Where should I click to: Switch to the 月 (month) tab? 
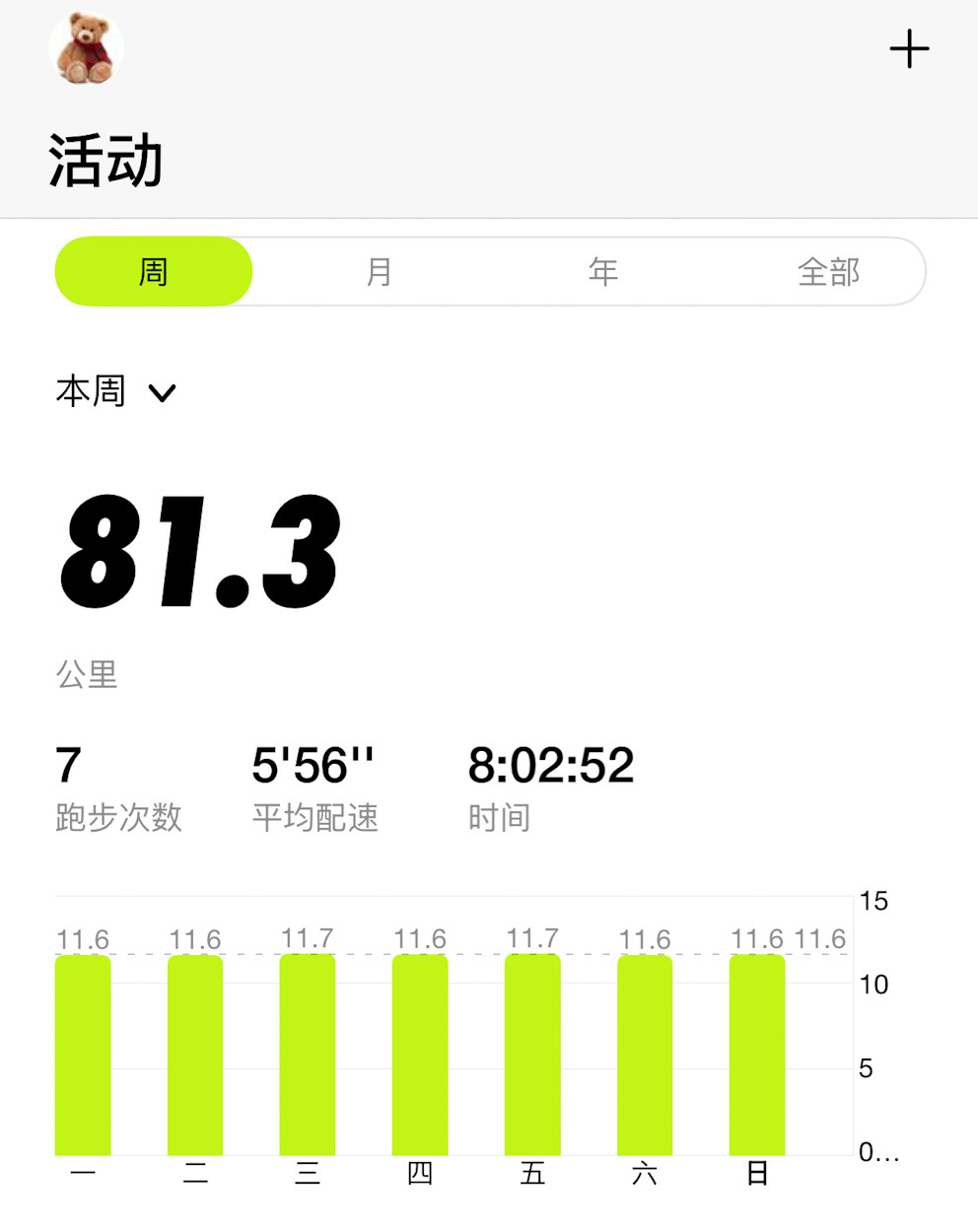379,271
